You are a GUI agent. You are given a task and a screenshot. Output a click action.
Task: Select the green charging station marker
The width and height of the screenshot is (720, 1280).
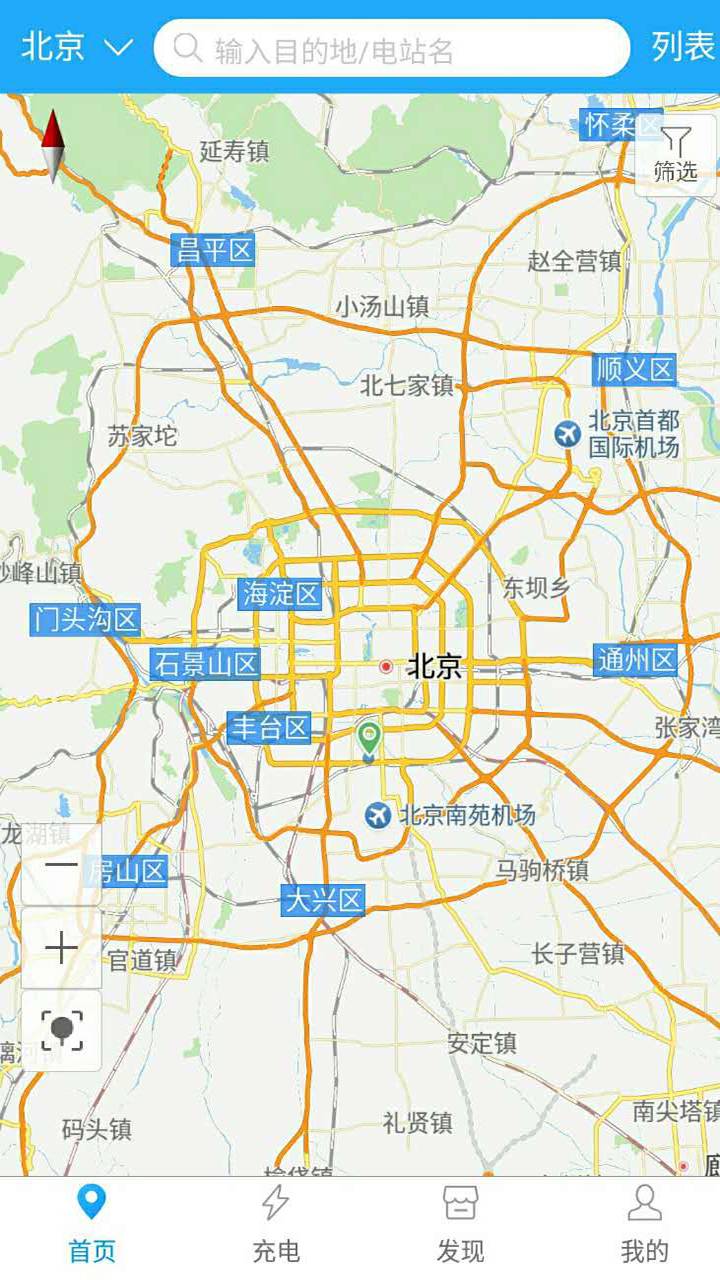point(369,738)
